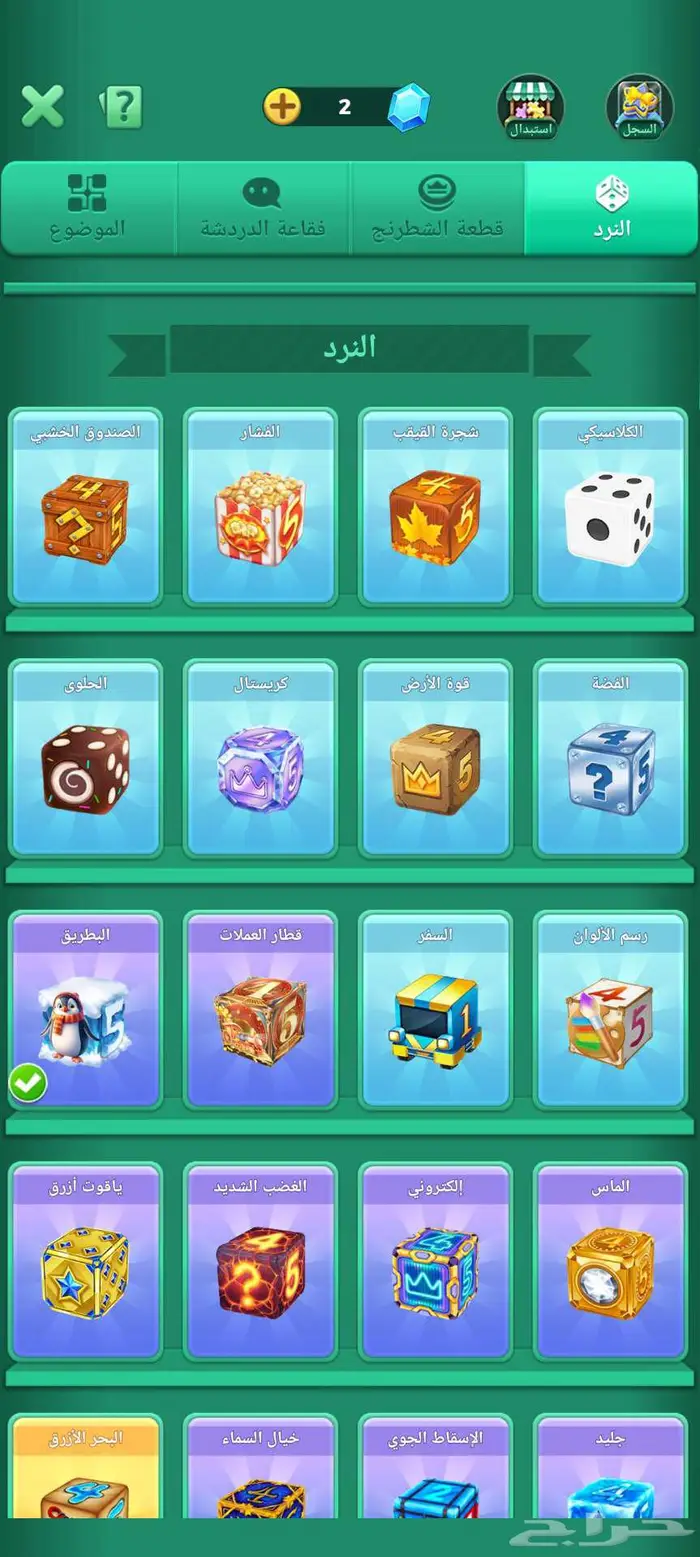The image size is (700, 1557).
Task: Switch to the الموضوع tab
Action: [x=88, y=207]
